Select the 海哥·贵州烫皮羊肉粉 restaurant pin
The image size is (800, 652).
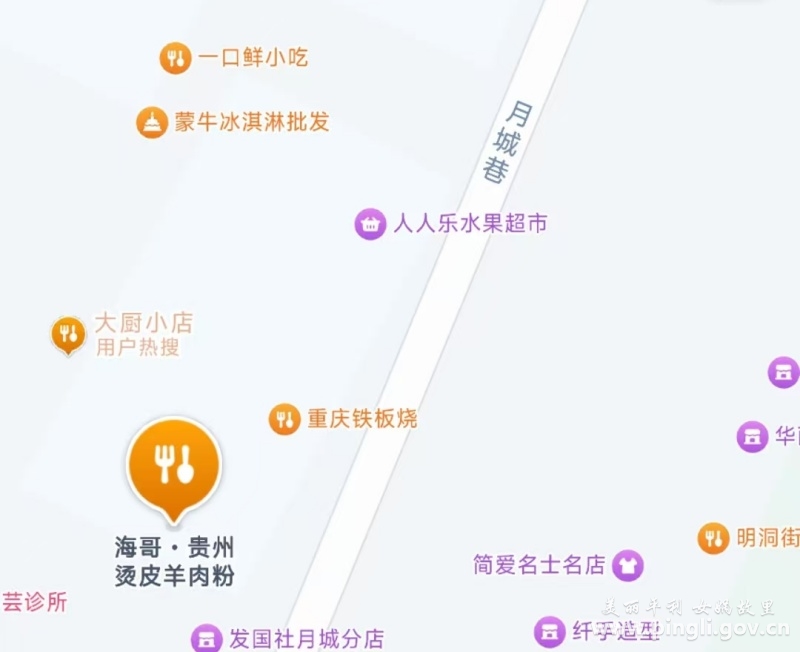(173, 465)
